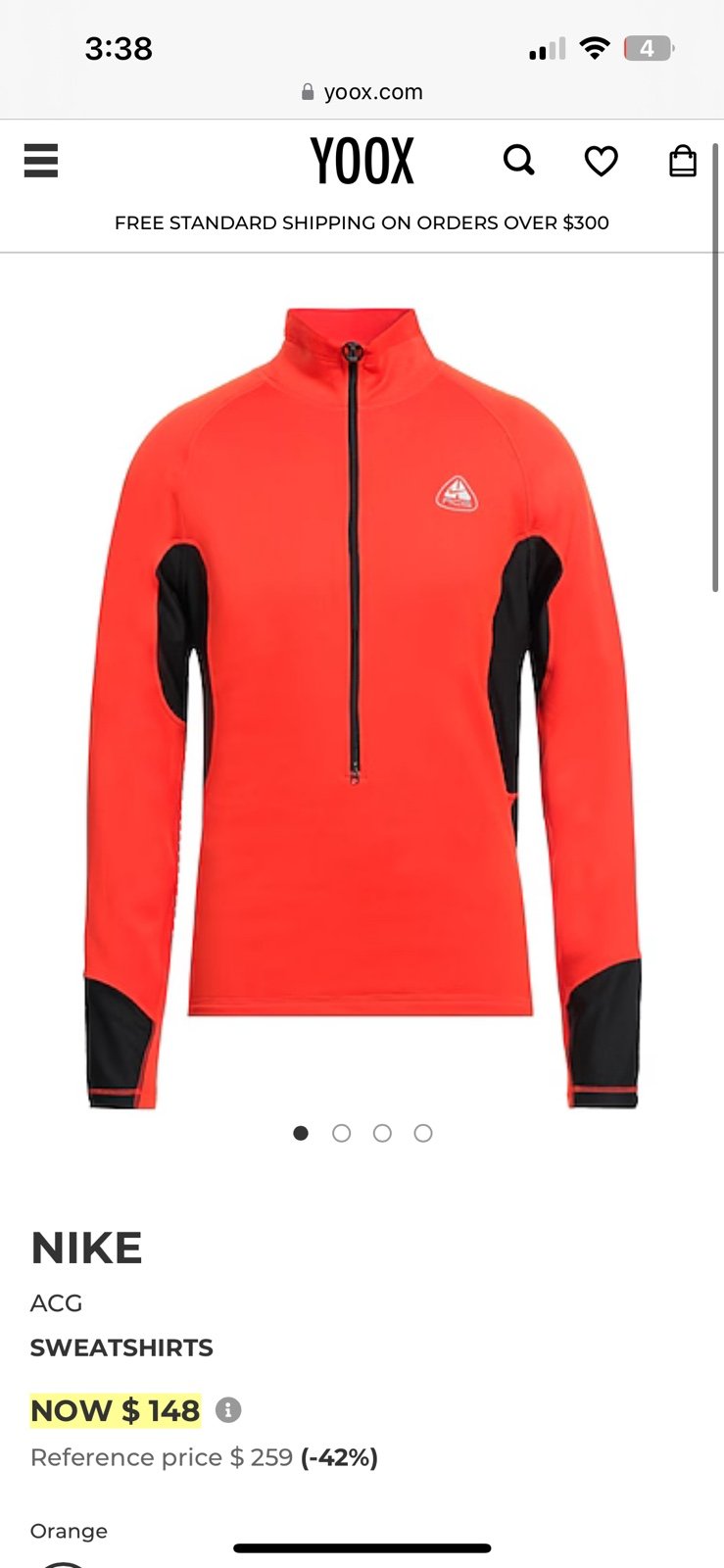
Task: Show the third product photo dot
Action: coord(382,1133)
